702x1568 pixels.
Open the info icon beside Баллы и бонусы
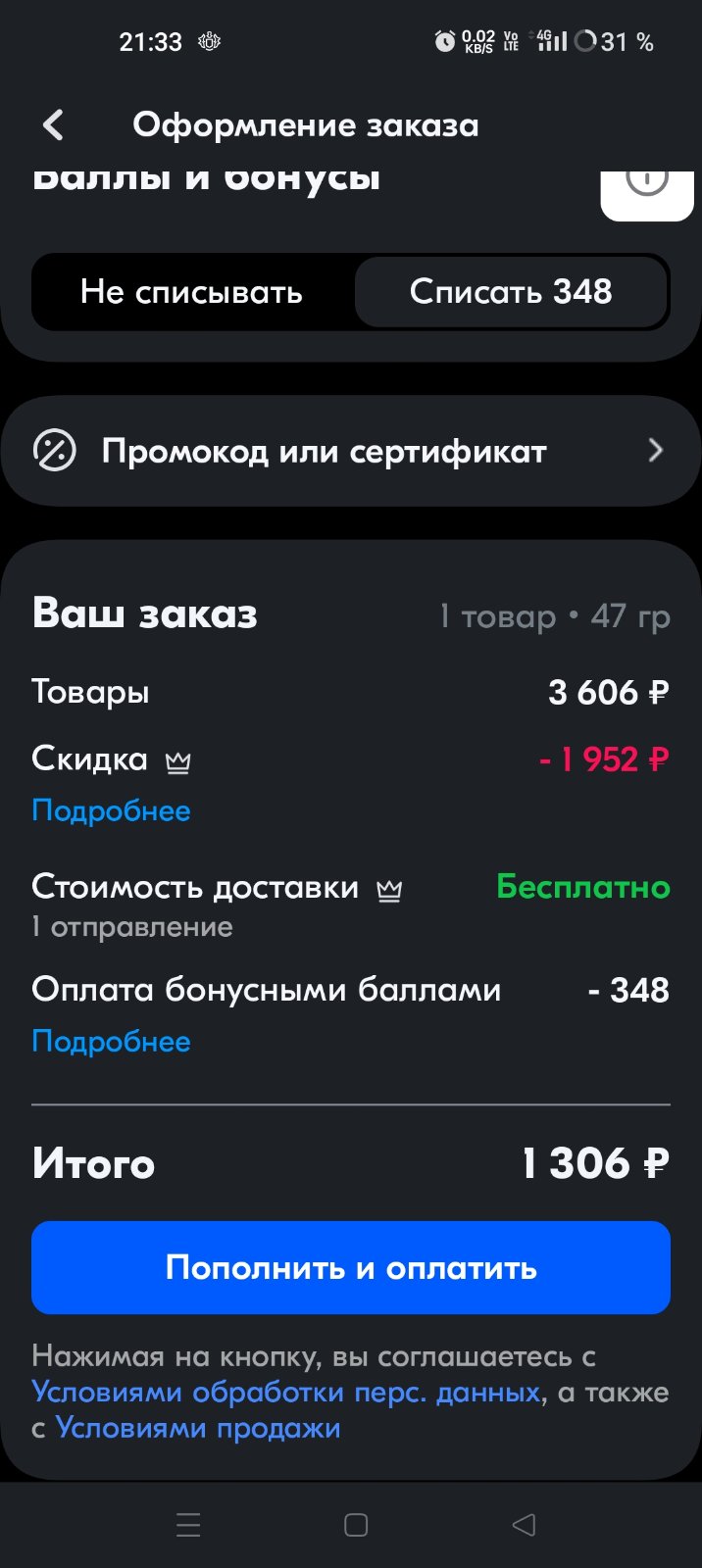pyautogui.click(x=647, y=186)
